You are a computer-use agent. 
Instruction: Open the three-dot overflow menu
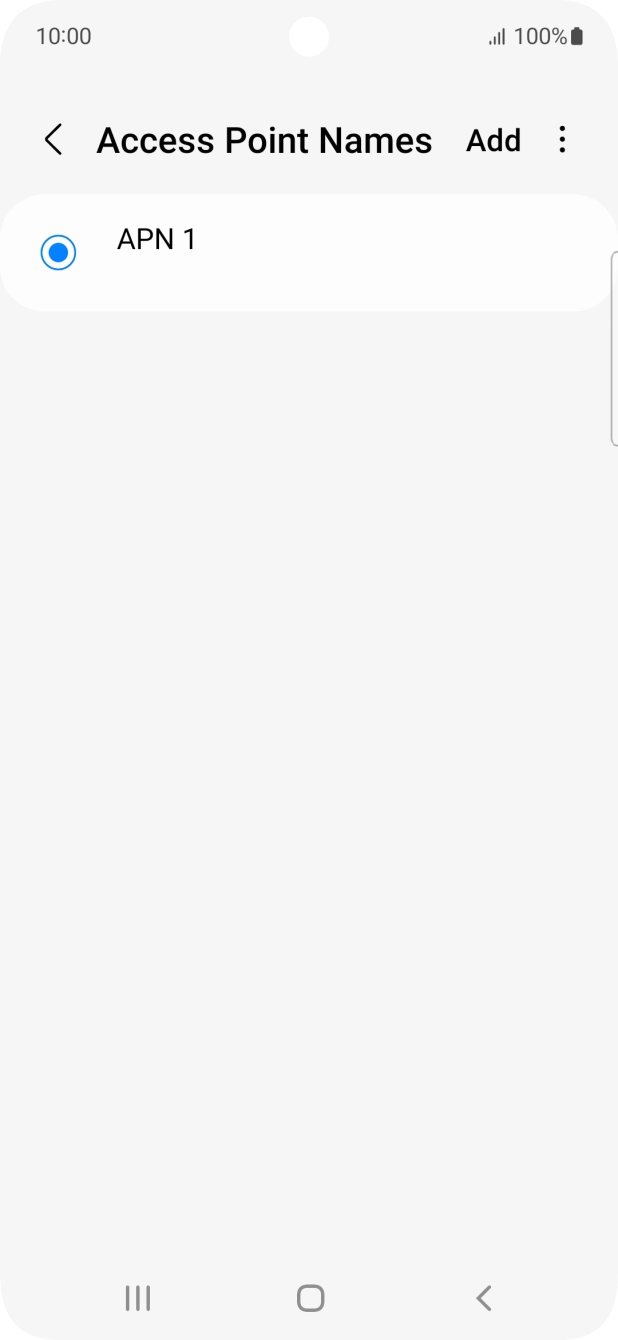(562, 140)
